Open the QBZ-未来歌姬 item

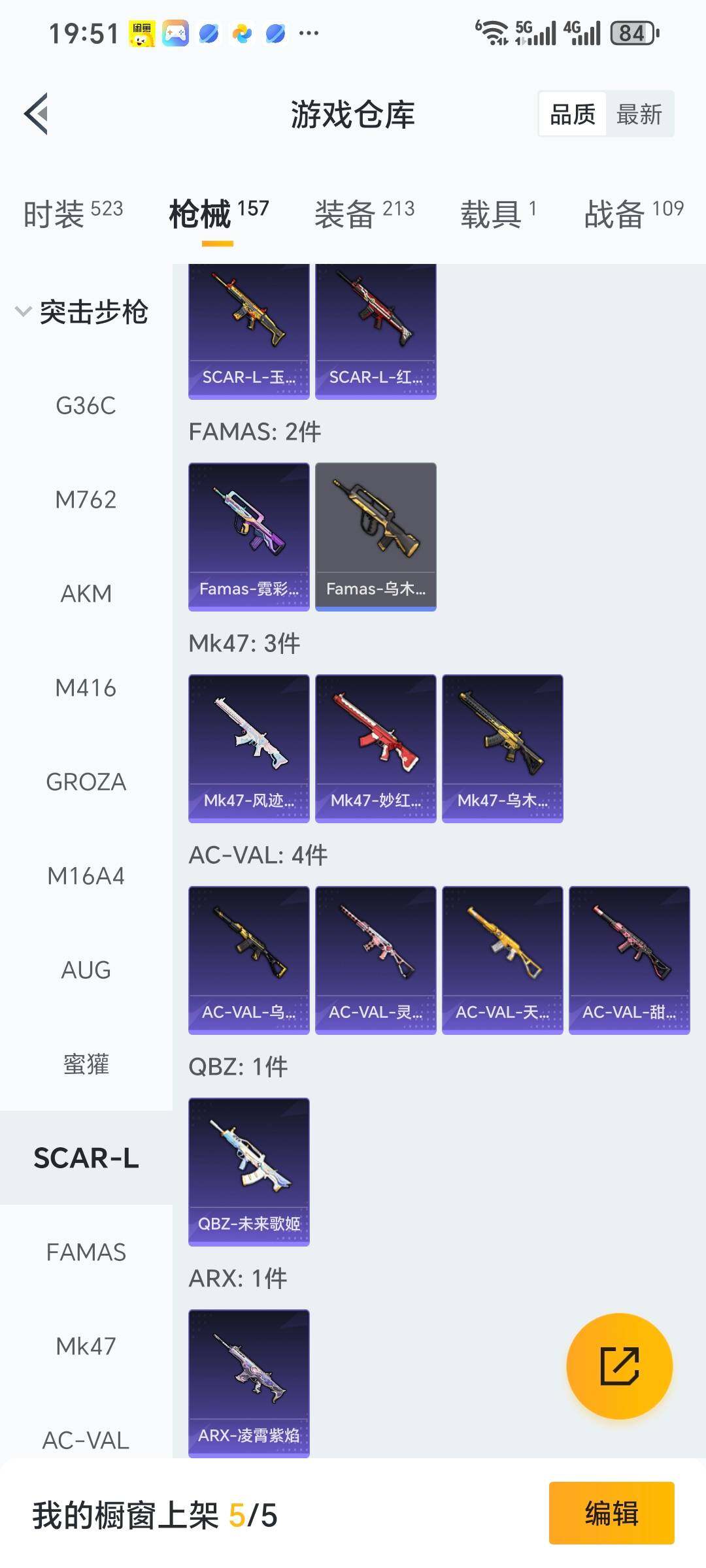248,1171
